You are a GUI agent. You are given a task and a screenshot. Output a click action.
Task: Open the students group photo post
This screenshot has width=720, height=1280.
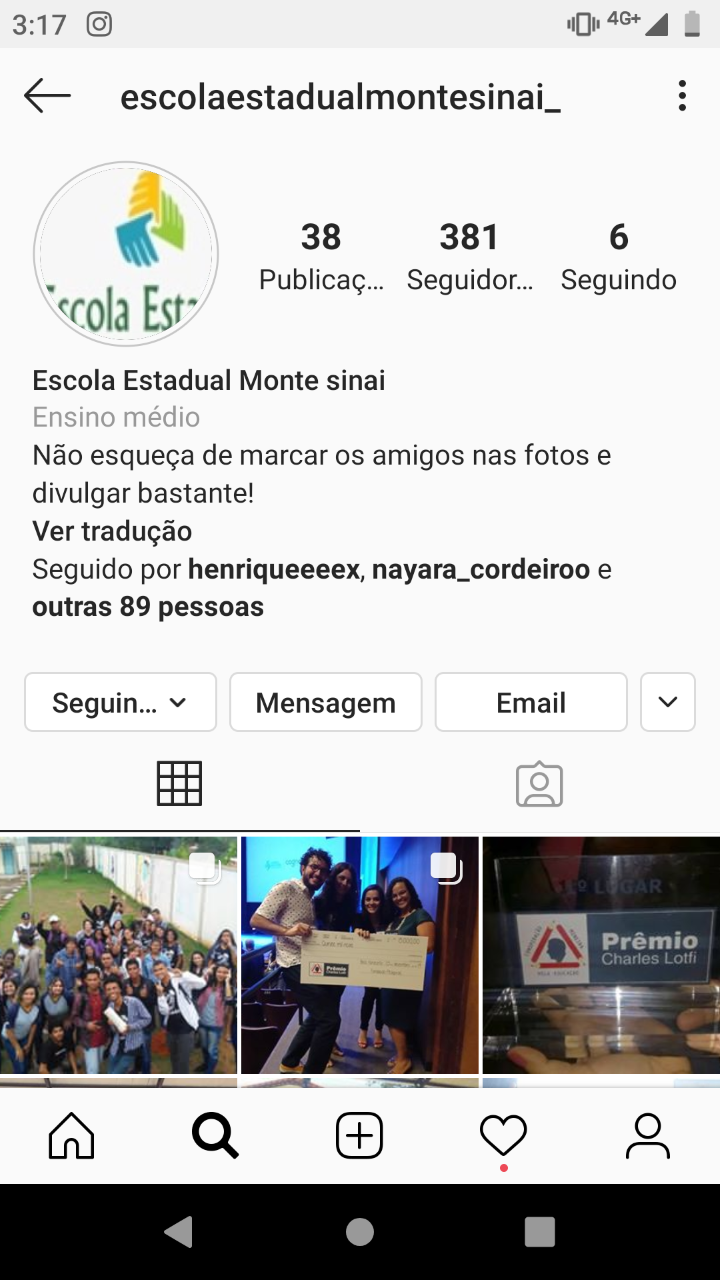coord(118,955)
